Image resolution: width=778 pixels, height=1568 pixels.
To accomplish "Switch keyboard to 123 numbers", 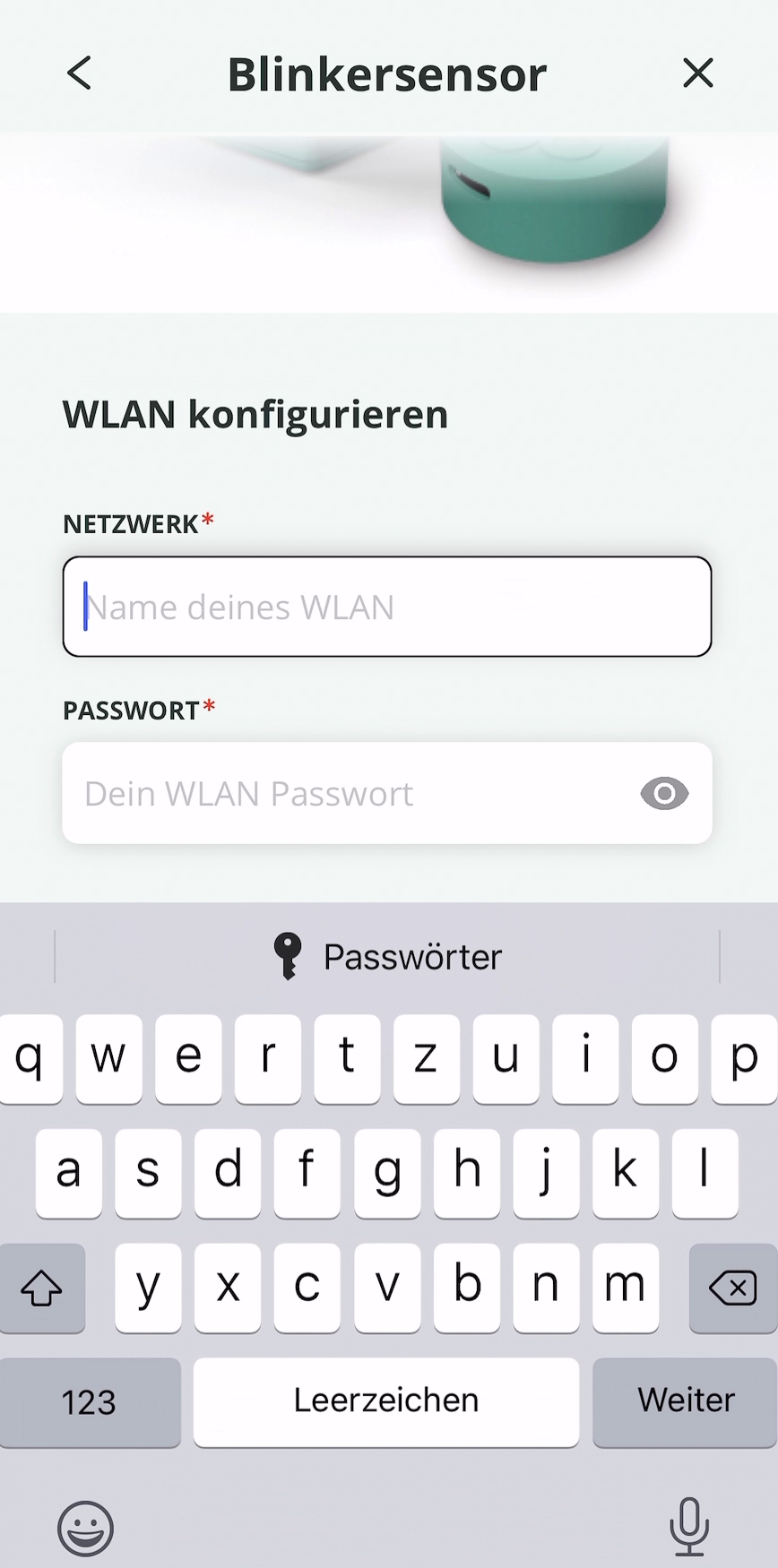I will pos(90,1402).
